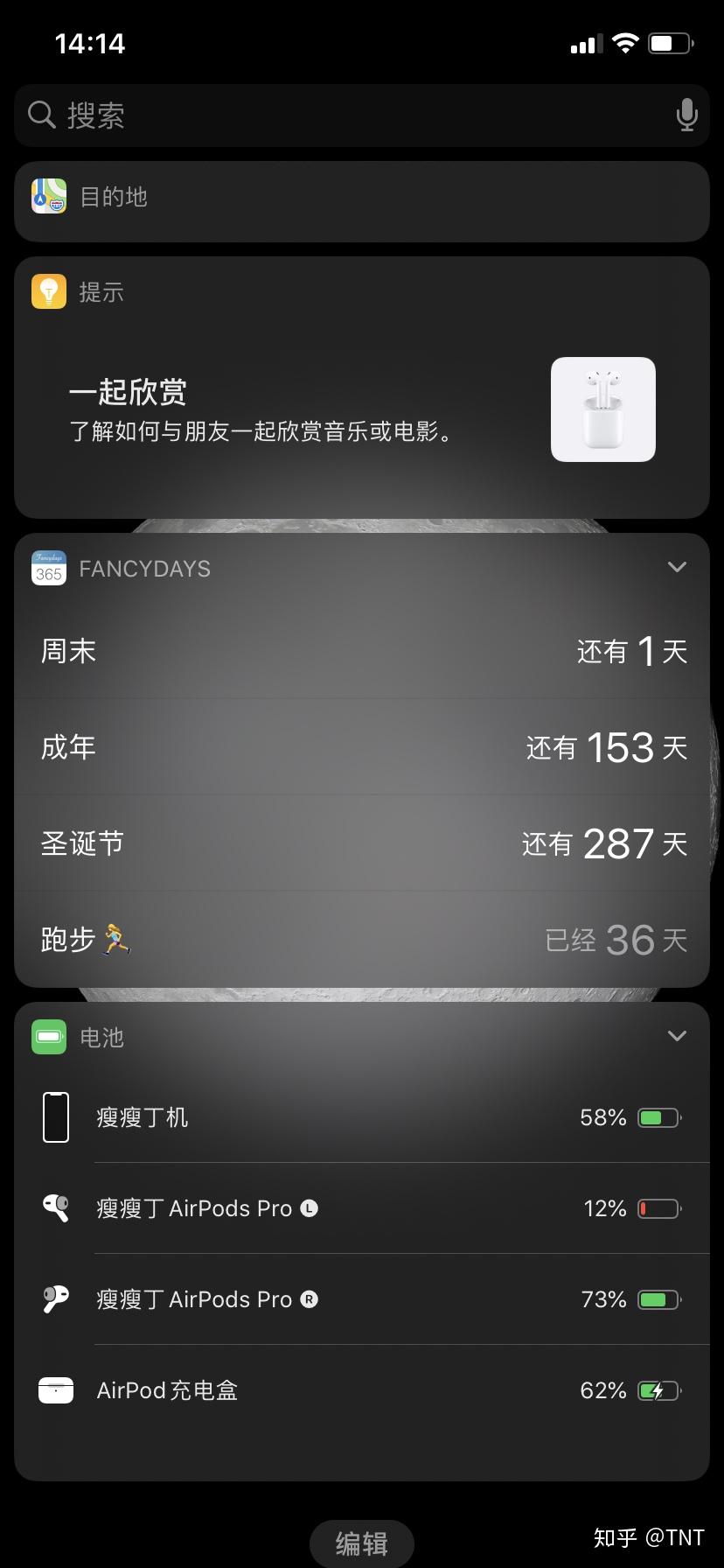This screenshot has width=724, height=1568.
Task: Select the 周末 countdown row
Action: [x=362, y=650]
